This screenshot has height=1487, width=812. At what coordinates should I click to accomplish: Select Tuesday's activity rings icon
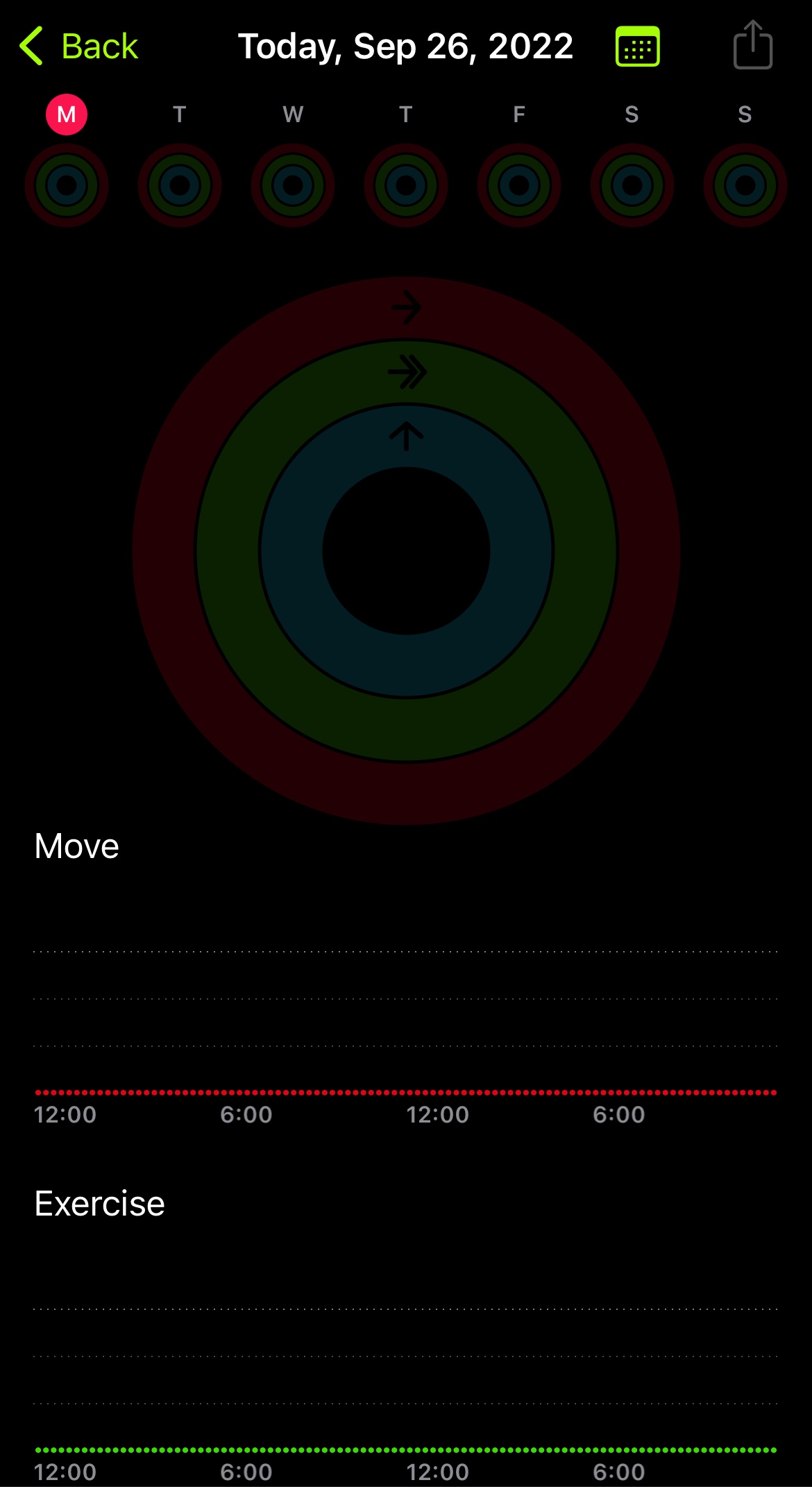(179, 185)
